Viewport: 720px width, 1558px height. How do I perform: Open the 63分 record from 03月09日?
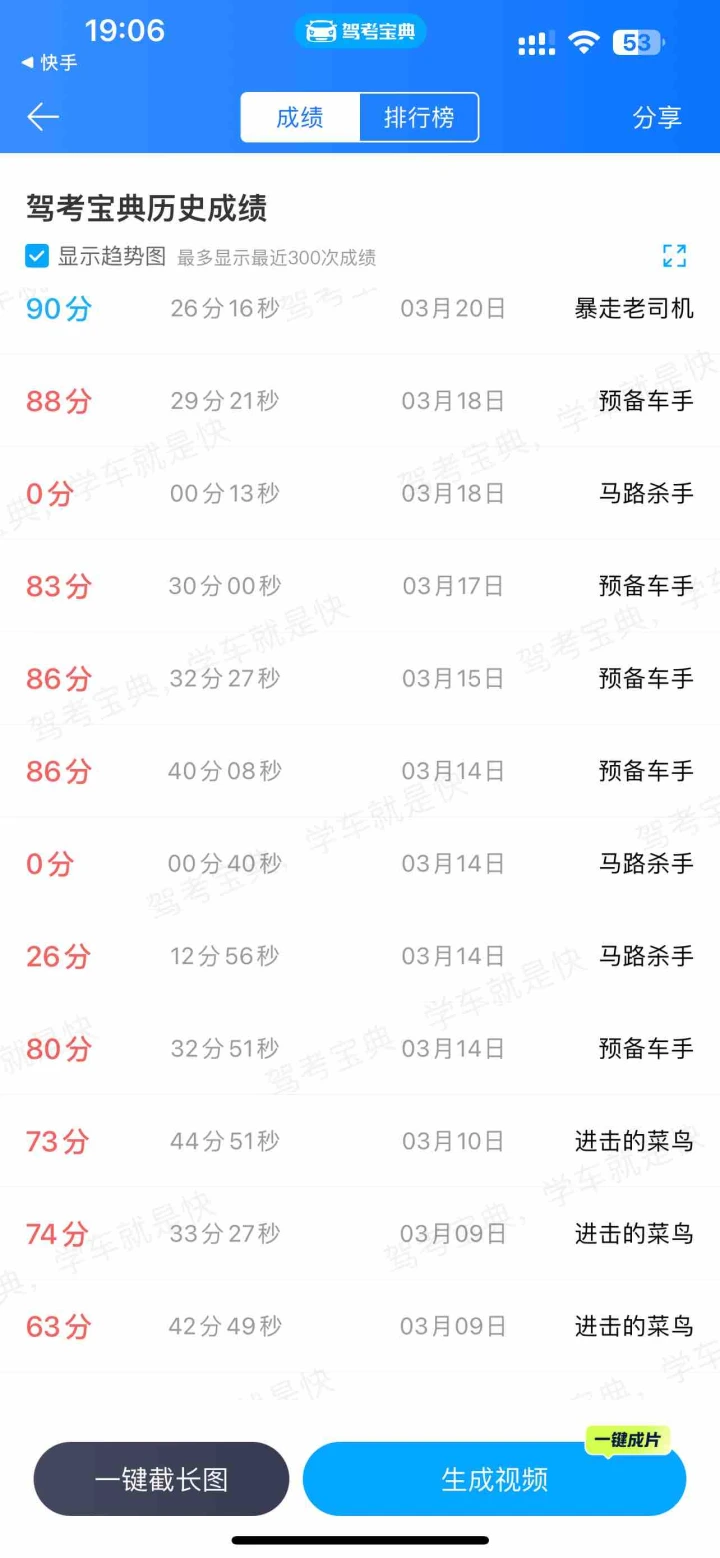[360, 1326]
